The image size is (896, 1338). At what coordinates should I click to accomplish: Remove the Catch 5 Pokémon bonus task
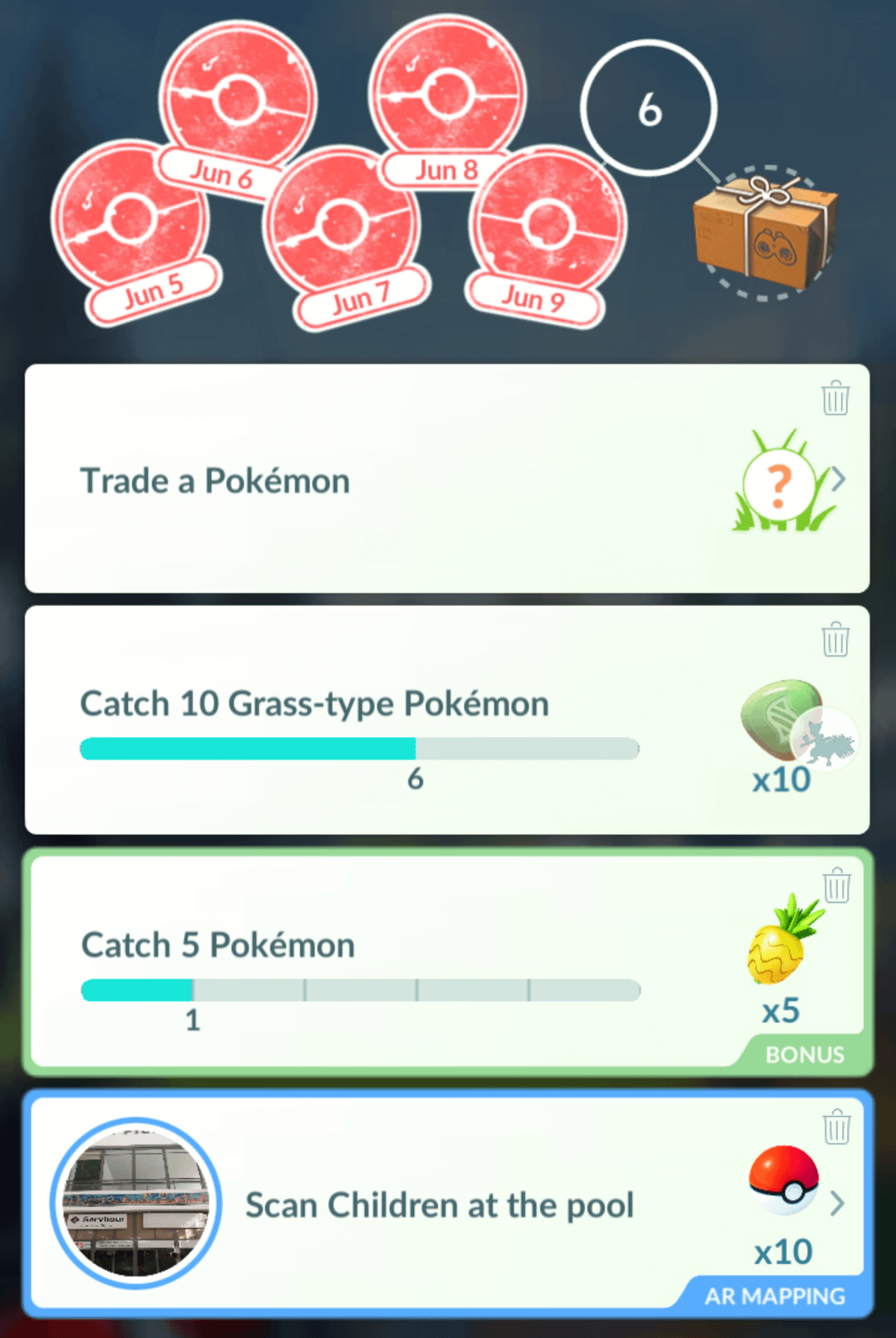click(836, 886)
